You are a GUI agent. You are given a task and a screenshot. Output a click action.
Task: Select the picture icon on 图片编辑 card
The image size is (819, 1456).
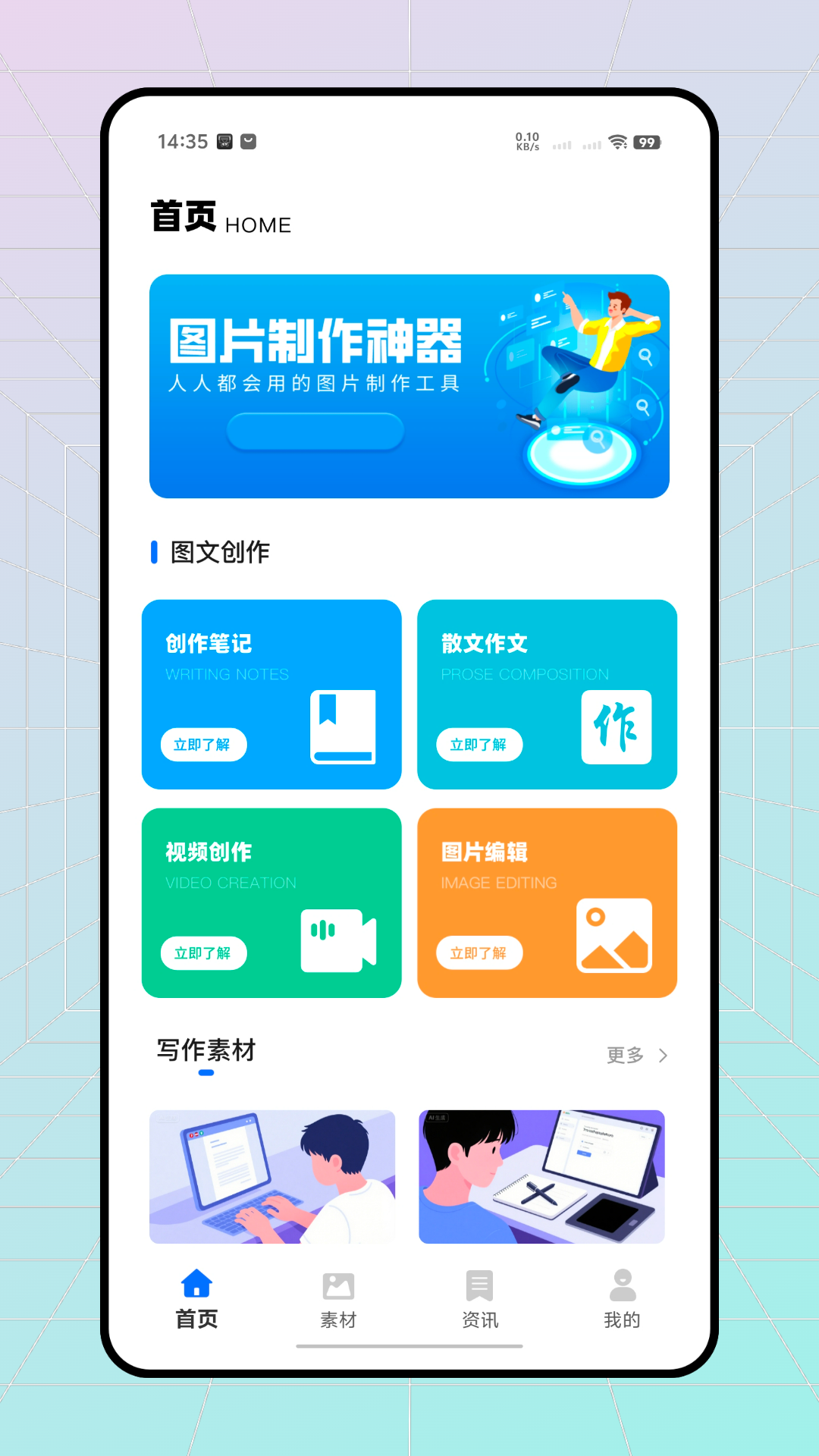point(615,936)
